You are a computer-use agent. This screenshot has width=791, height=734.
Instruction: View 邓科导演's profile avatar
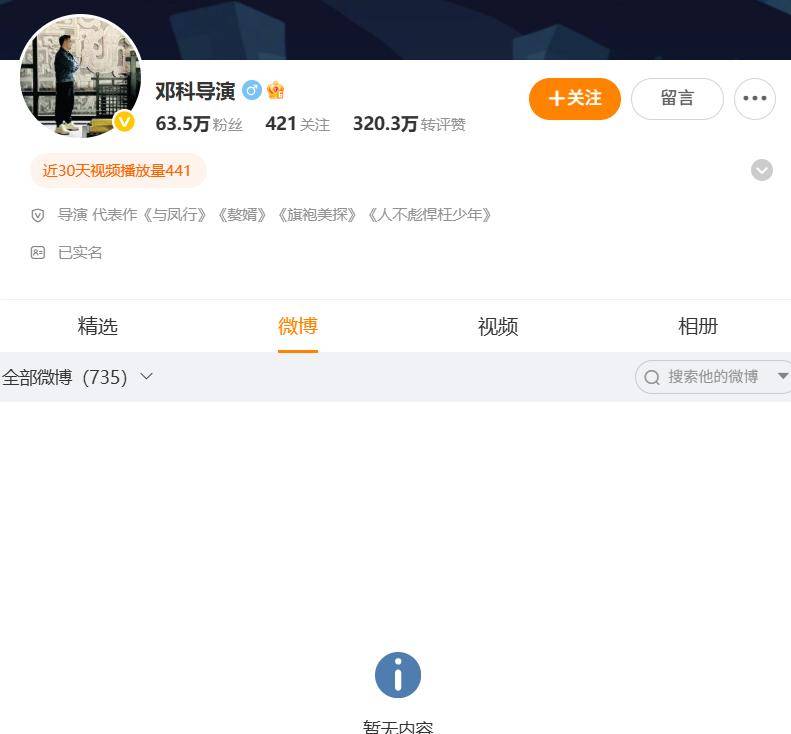(80, 76)
